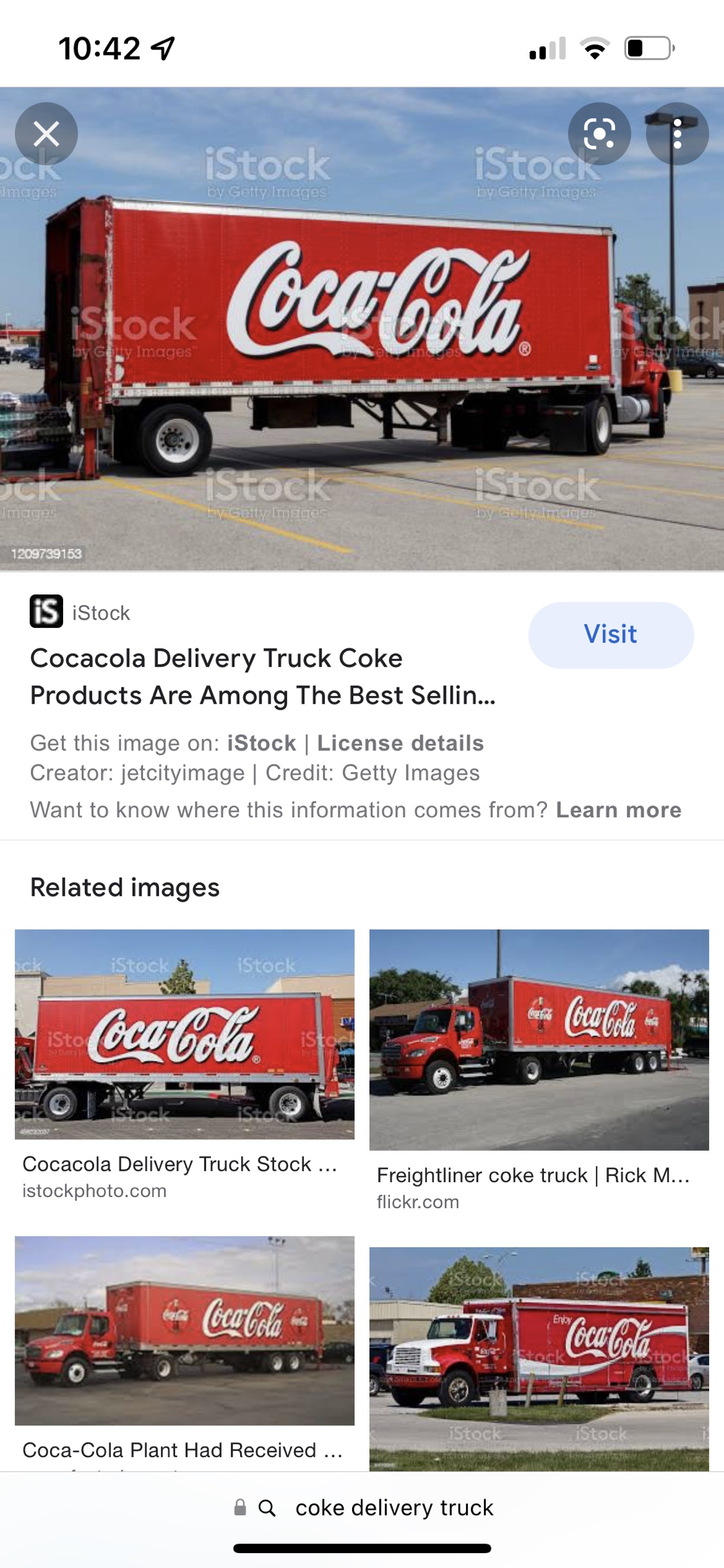
Task: Open the Cocacola Delivery Truck Stock related image
Action: point(185,1034)
